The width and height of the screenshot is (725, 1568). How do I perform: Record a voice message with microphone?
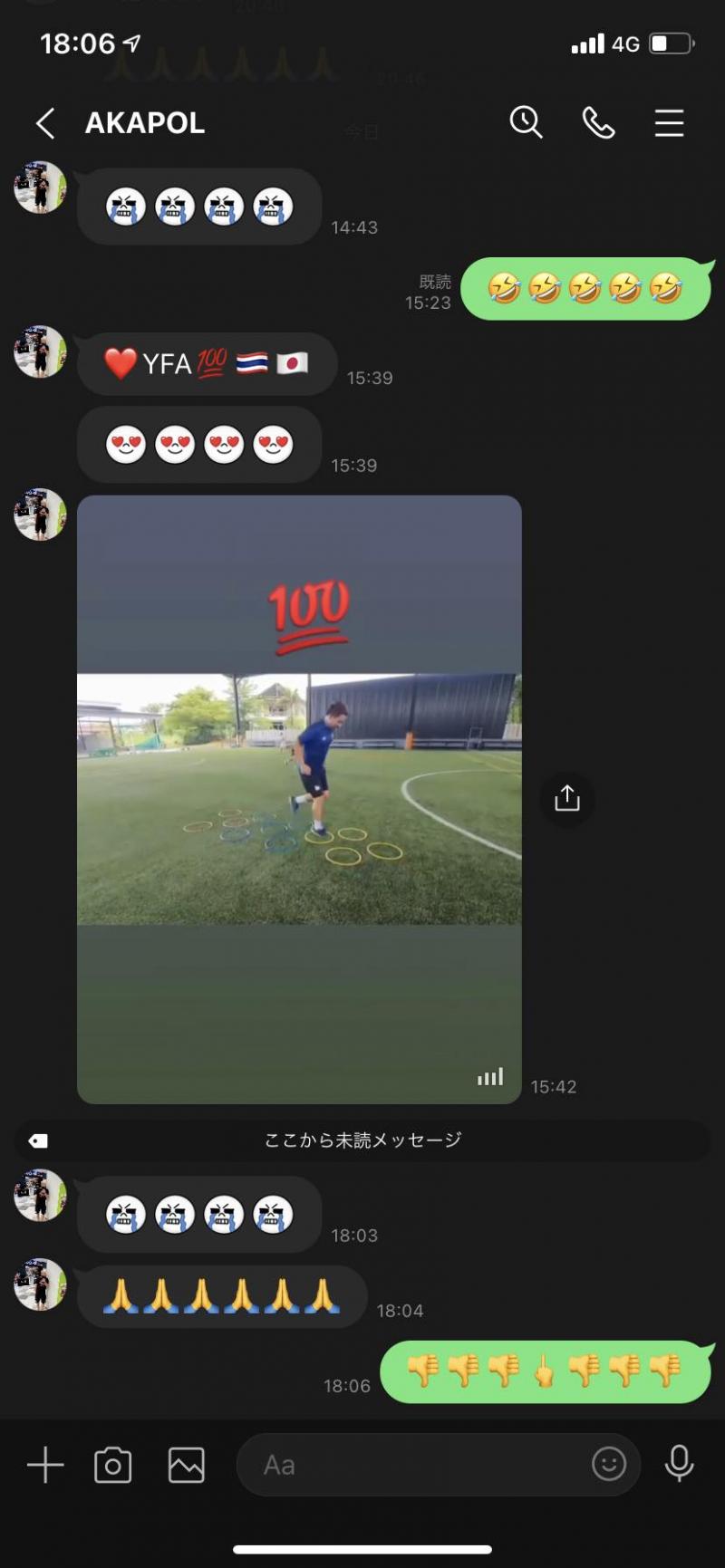pos(679,1463)
